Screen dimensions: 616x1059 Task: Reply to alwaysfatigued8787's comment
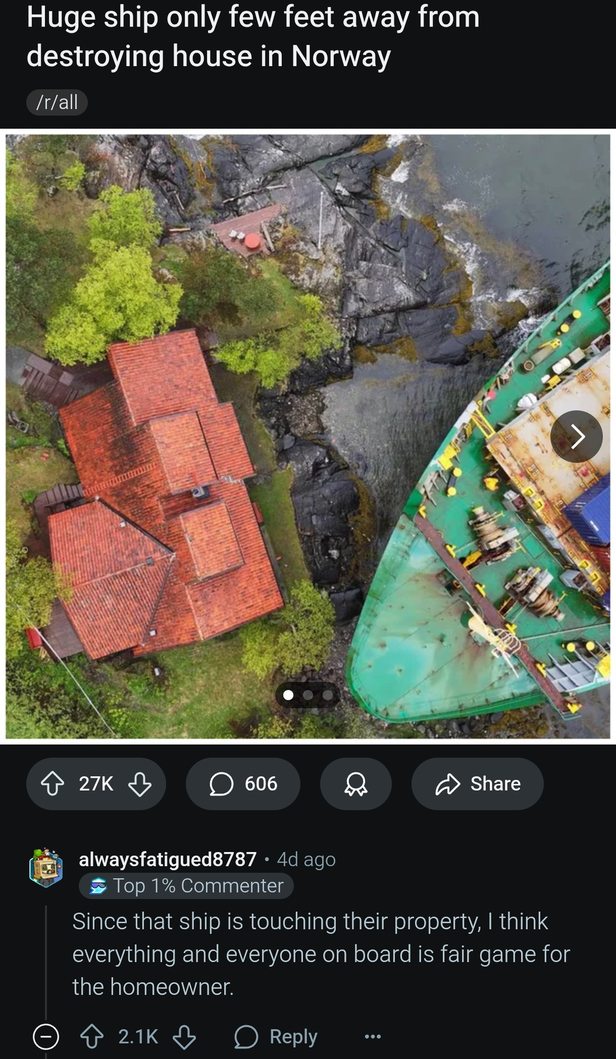(275, 1037)
